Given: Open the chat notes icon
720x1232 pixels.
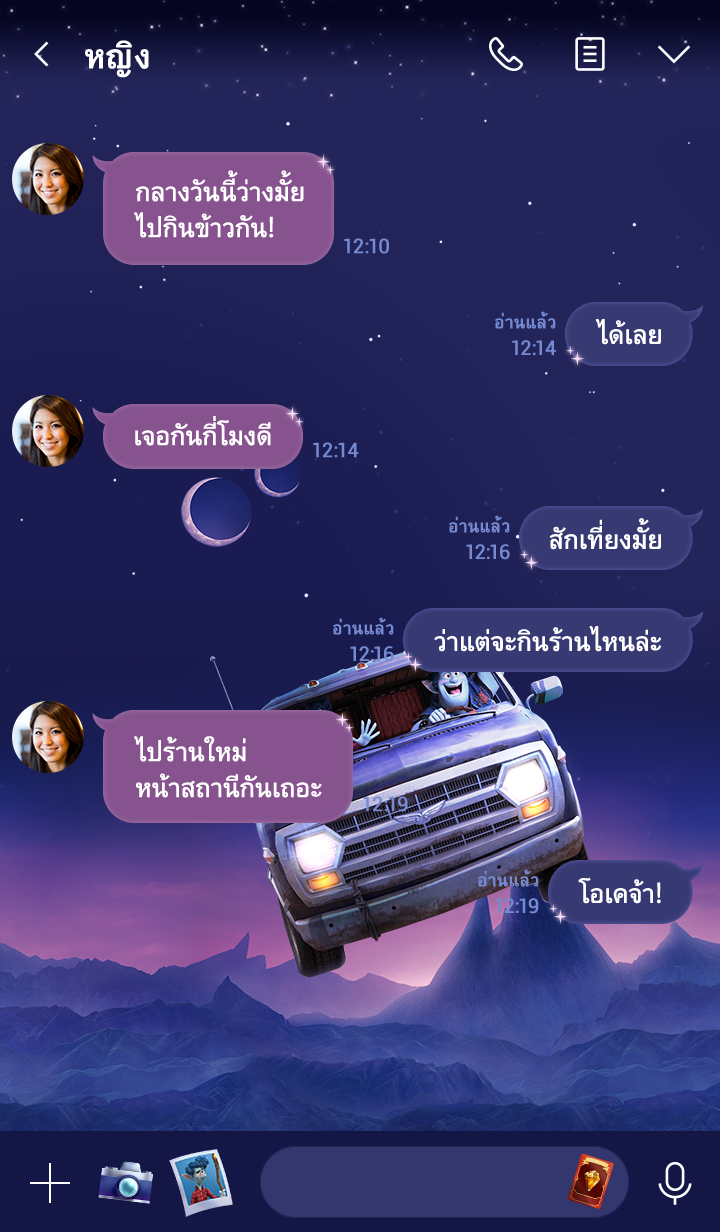Looking at the screenshot, I should tap(590, 55).
